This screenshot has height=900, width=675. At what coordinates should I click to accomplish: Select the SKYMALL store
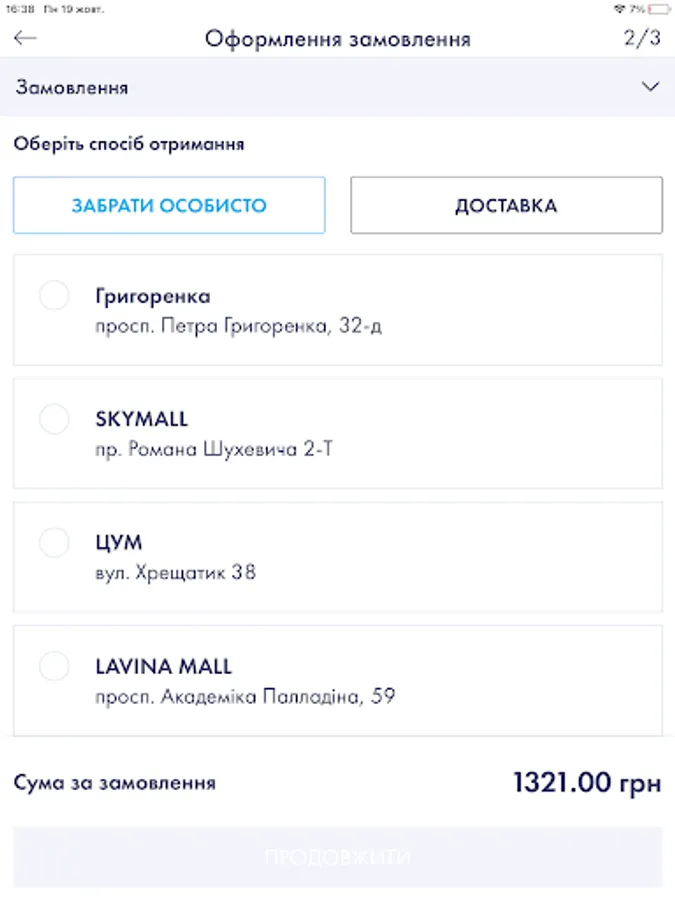pos(54,419)
